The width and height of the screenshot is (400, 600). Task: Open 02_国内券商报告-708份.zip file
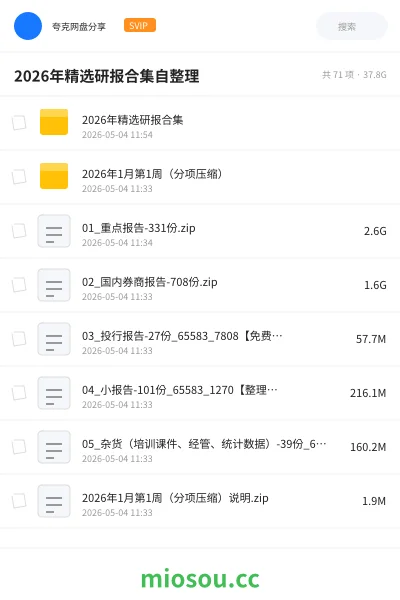(x=200, y=285)
